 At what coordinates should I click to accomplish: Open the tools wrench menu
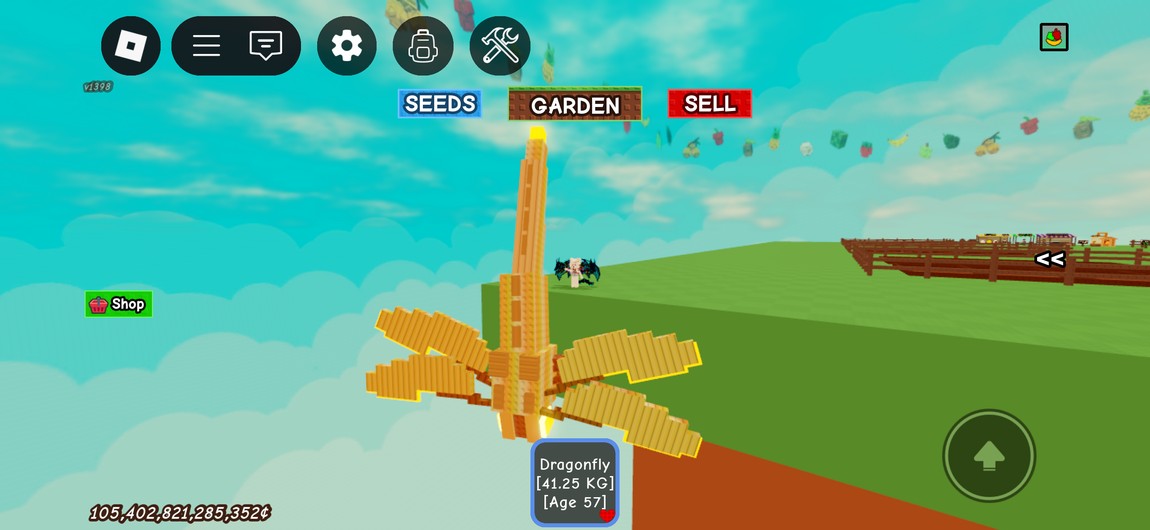point(499,46)
